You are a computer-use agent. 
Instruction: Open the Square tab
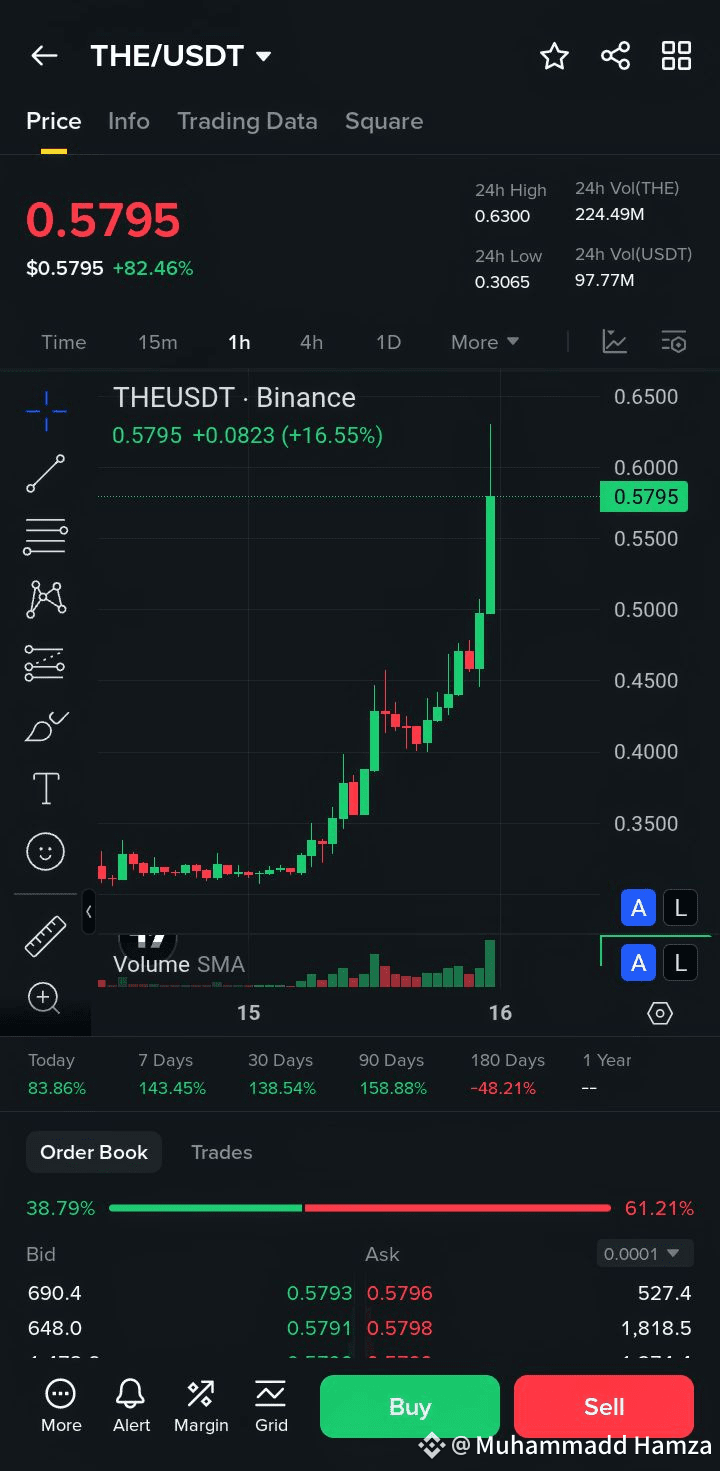[x=384, y=121]
